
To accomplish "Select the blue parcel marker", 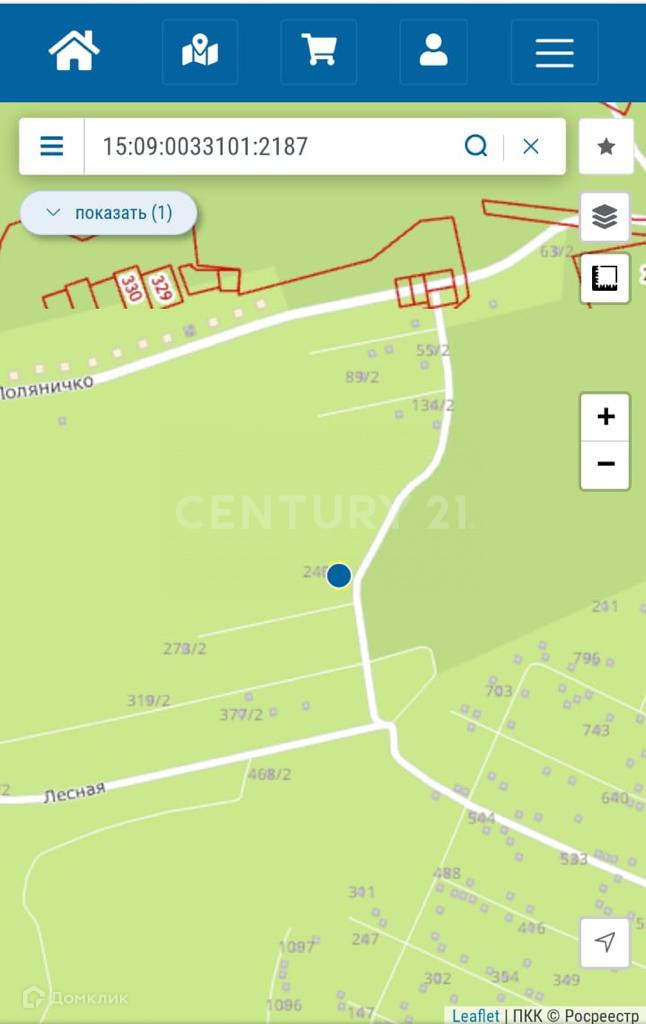I will [x=338, y=575].
